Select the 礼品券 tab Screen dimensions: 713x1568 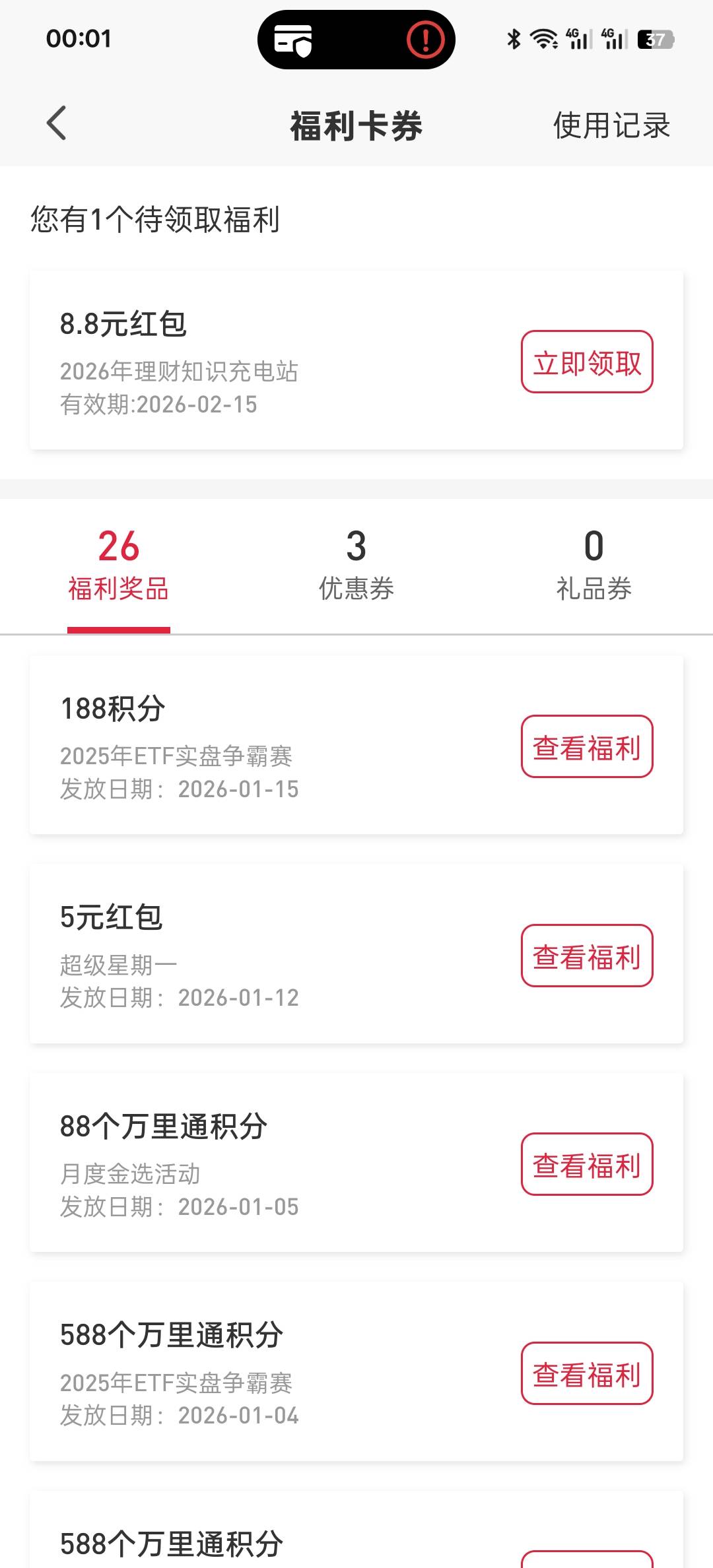(594, 565)
